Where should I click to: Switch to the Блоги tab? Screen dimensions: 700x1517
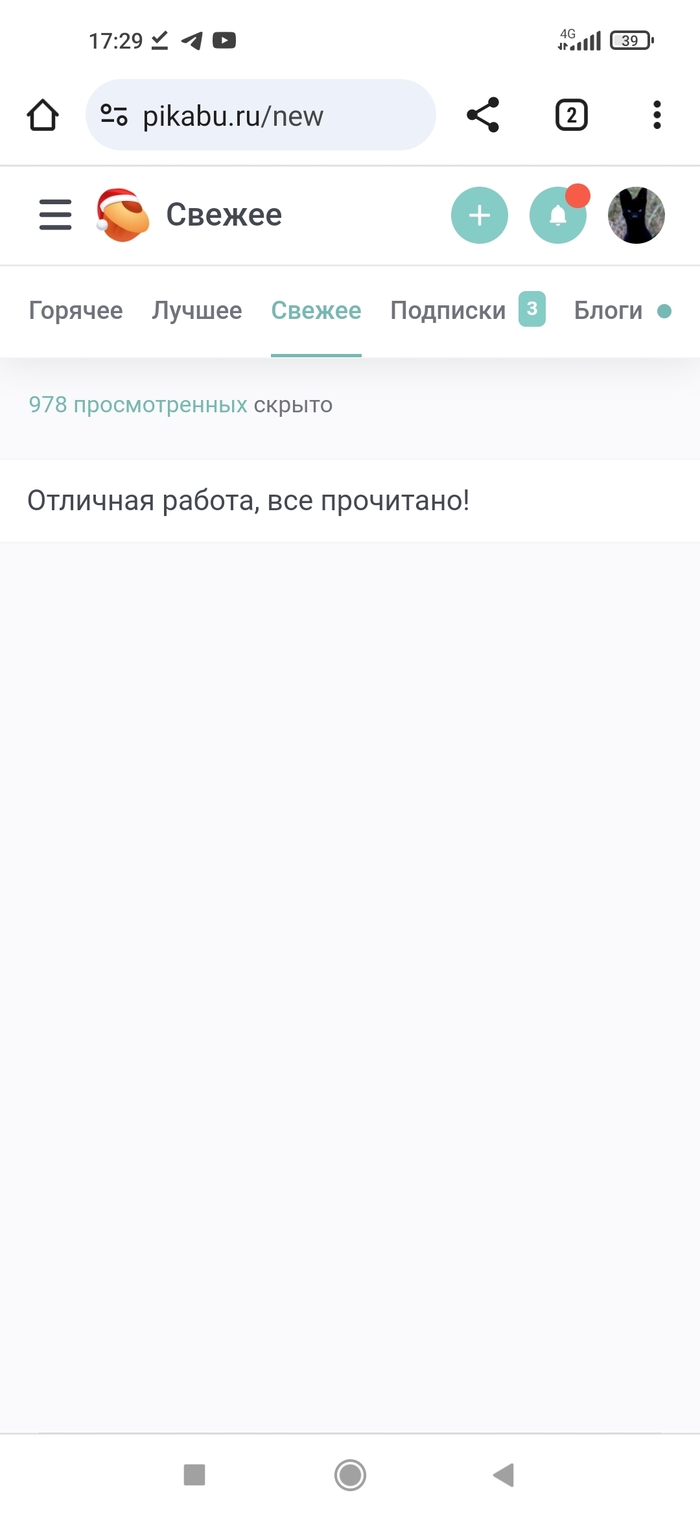tap(608, 311)
